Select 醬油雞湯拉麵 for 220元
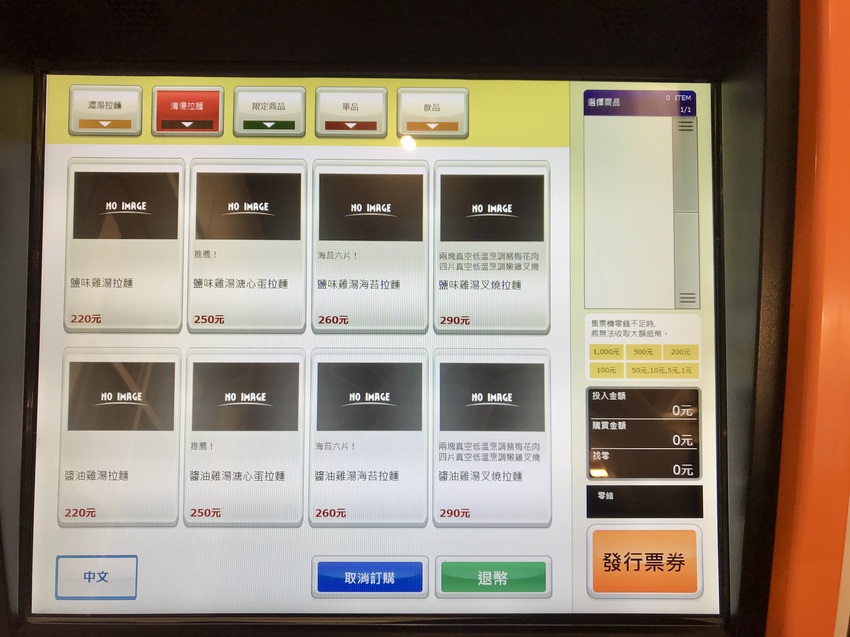 coord(123,436)
